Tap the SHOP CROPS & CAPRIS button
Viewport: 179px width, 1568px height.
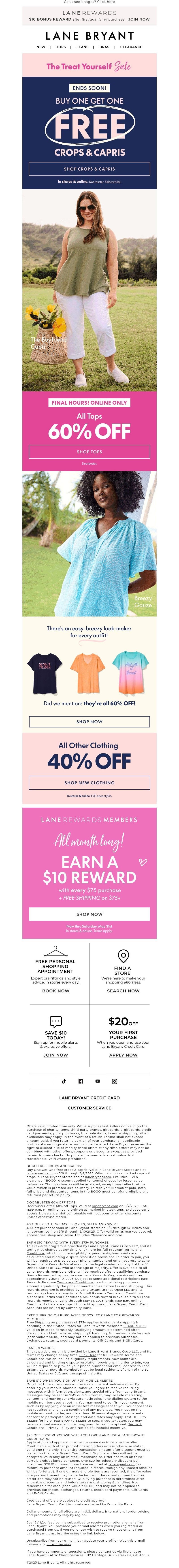pyautogui.click(x=89, y=169)
